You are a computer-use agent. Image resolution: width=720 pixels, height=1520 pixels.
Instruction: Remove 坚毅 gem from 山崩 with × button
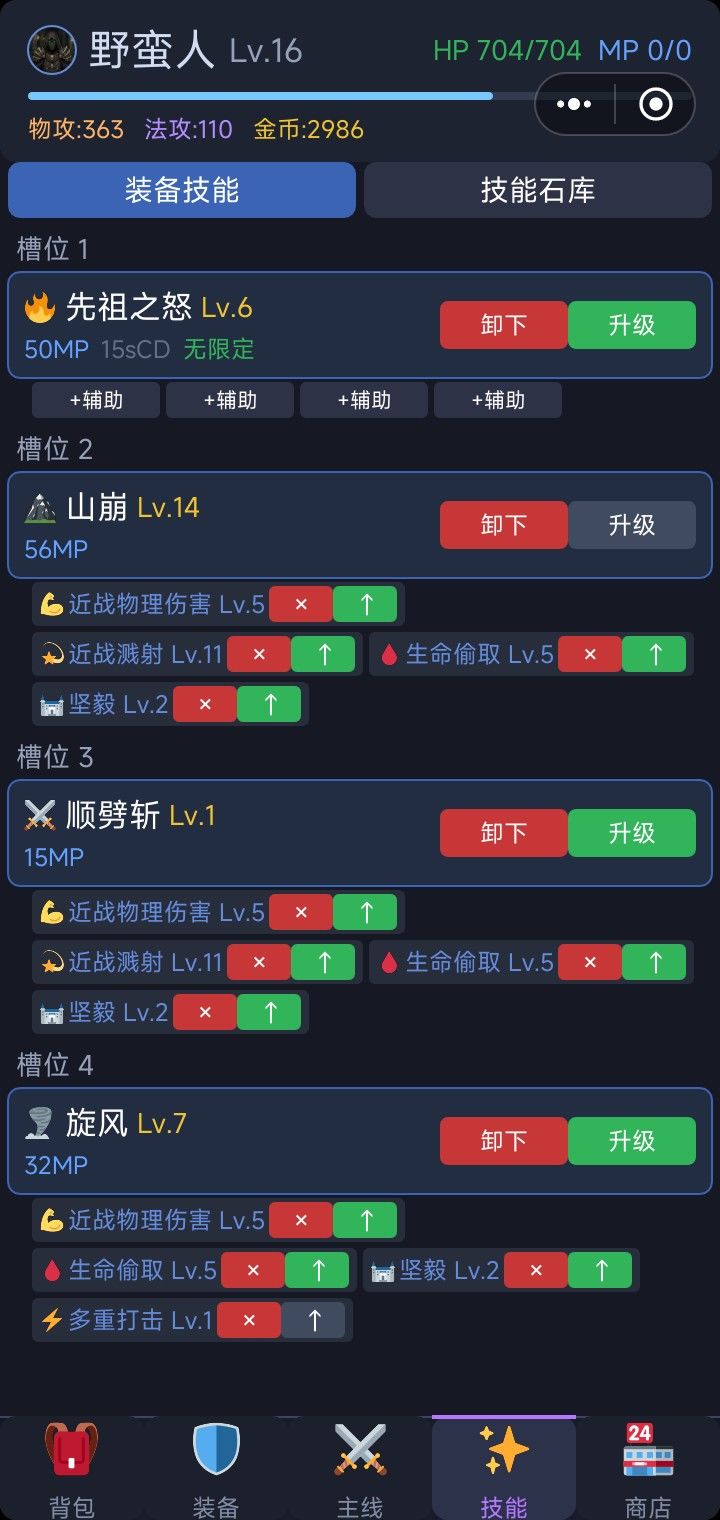(205, 704)
